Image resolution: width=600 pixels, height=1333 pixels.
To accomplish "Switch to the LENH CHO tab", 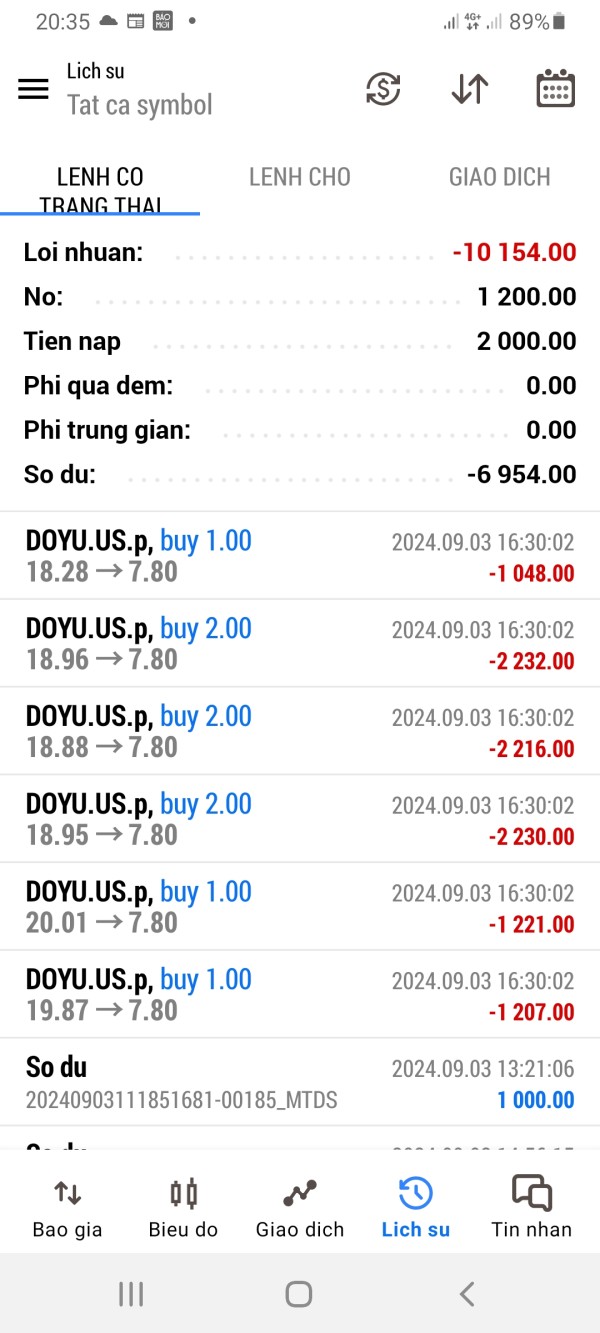I will point(300,178).
